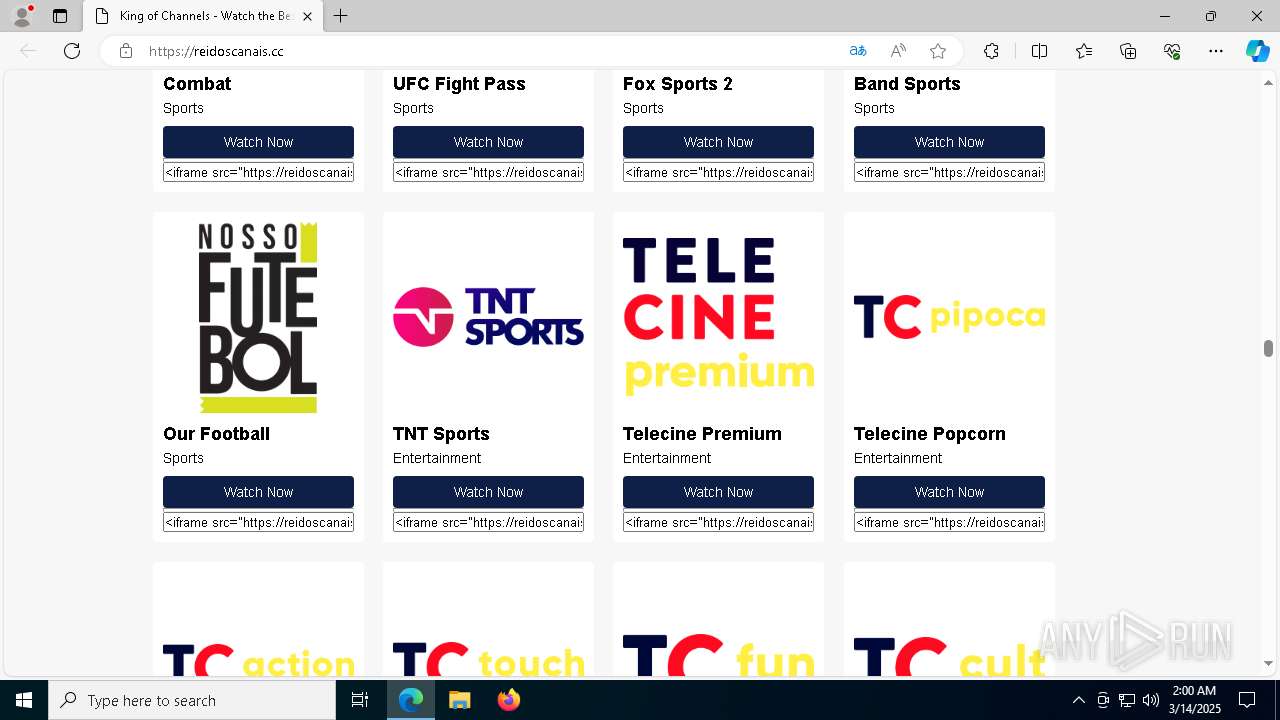1280x720 pixels.
Task: Watch Now for Telecine Popcorn
Action: [x=949, y=492]
